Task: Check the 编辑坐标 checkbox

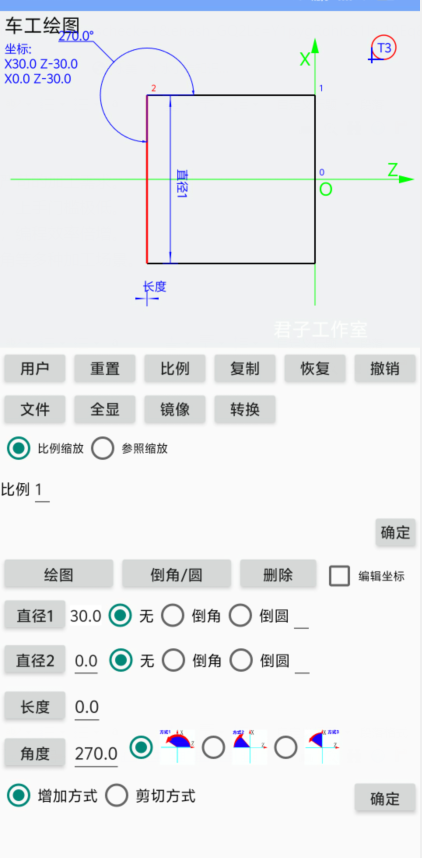Action: click(339, 576)
